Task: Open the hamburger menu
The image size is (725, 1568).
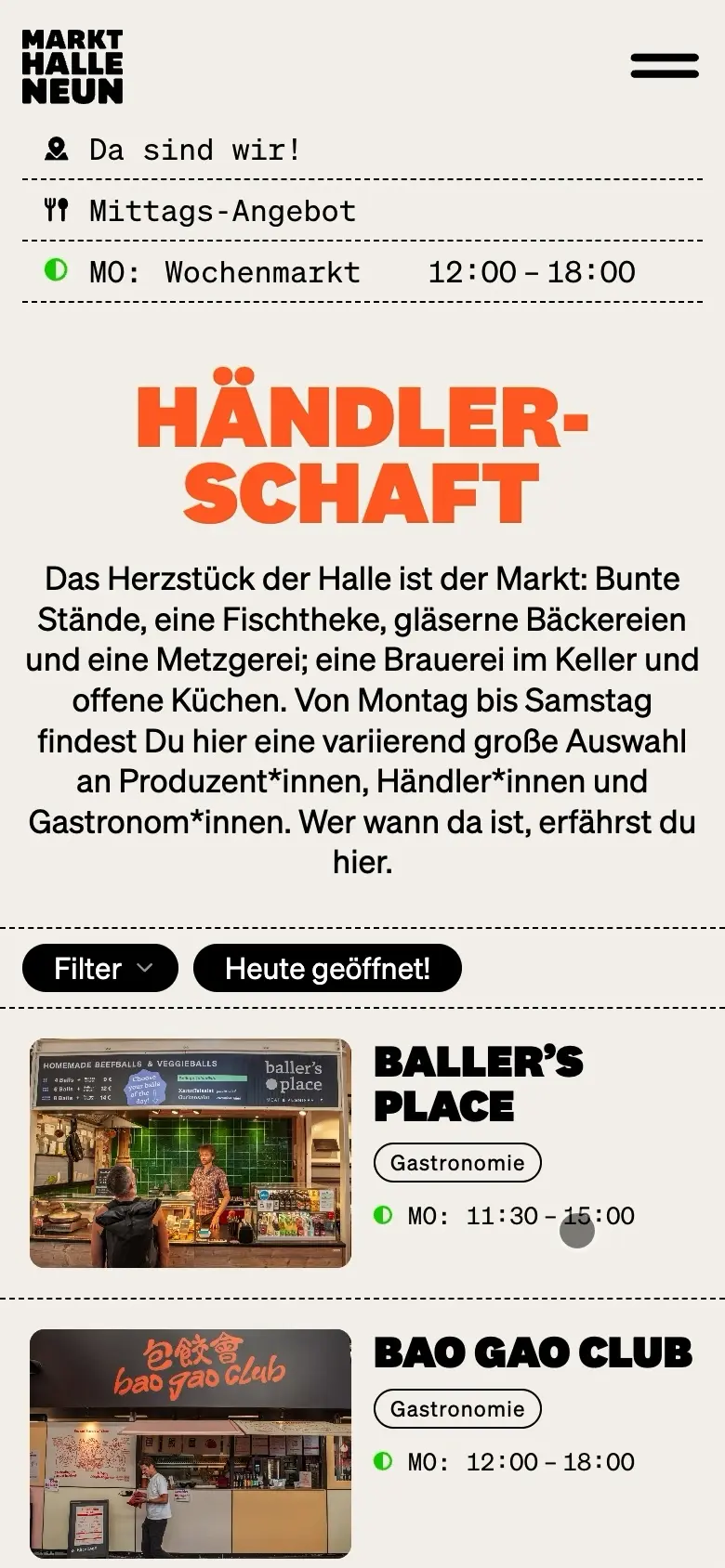Action: point(664,66)
